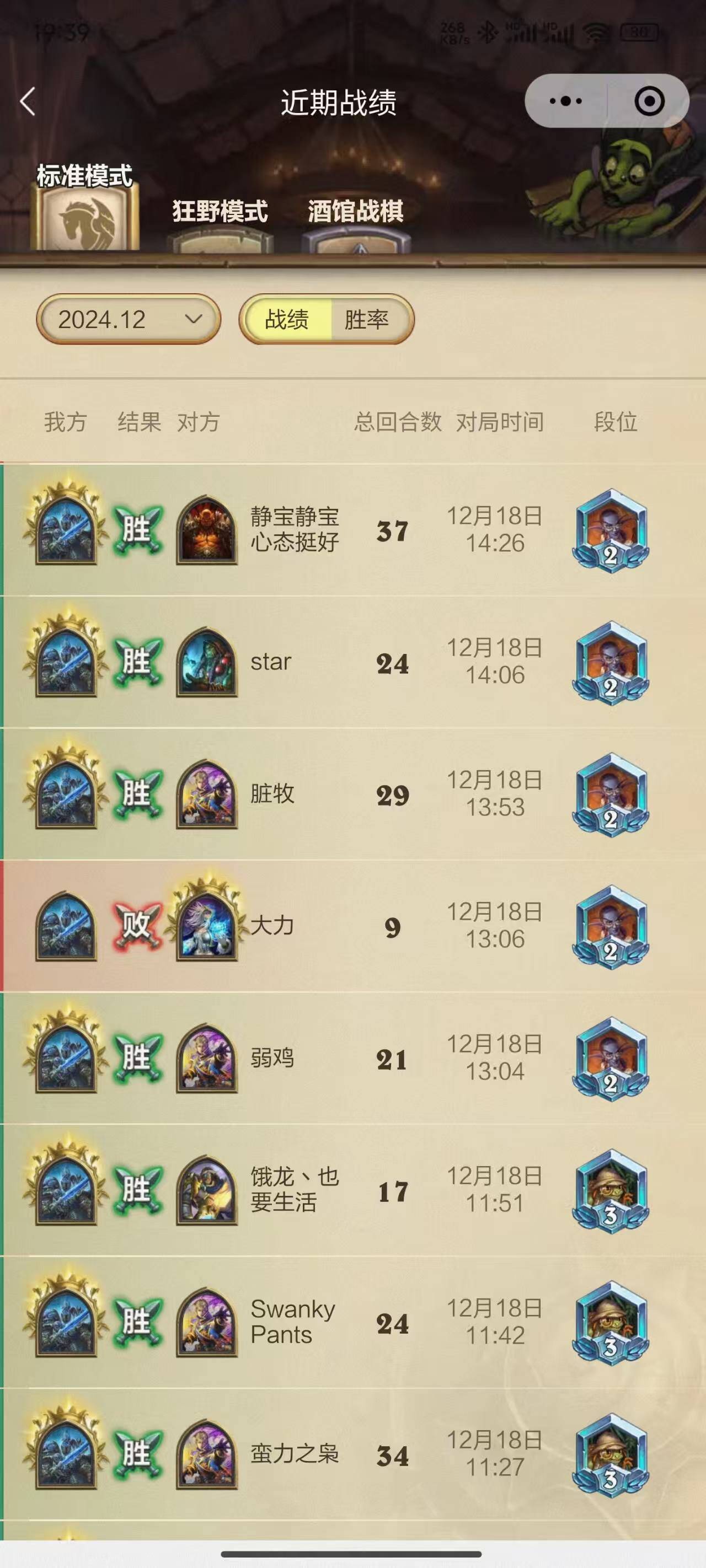706x1568 pixels.
Task: Open the mini program more options menu
Action: click(x=565, y=101)
